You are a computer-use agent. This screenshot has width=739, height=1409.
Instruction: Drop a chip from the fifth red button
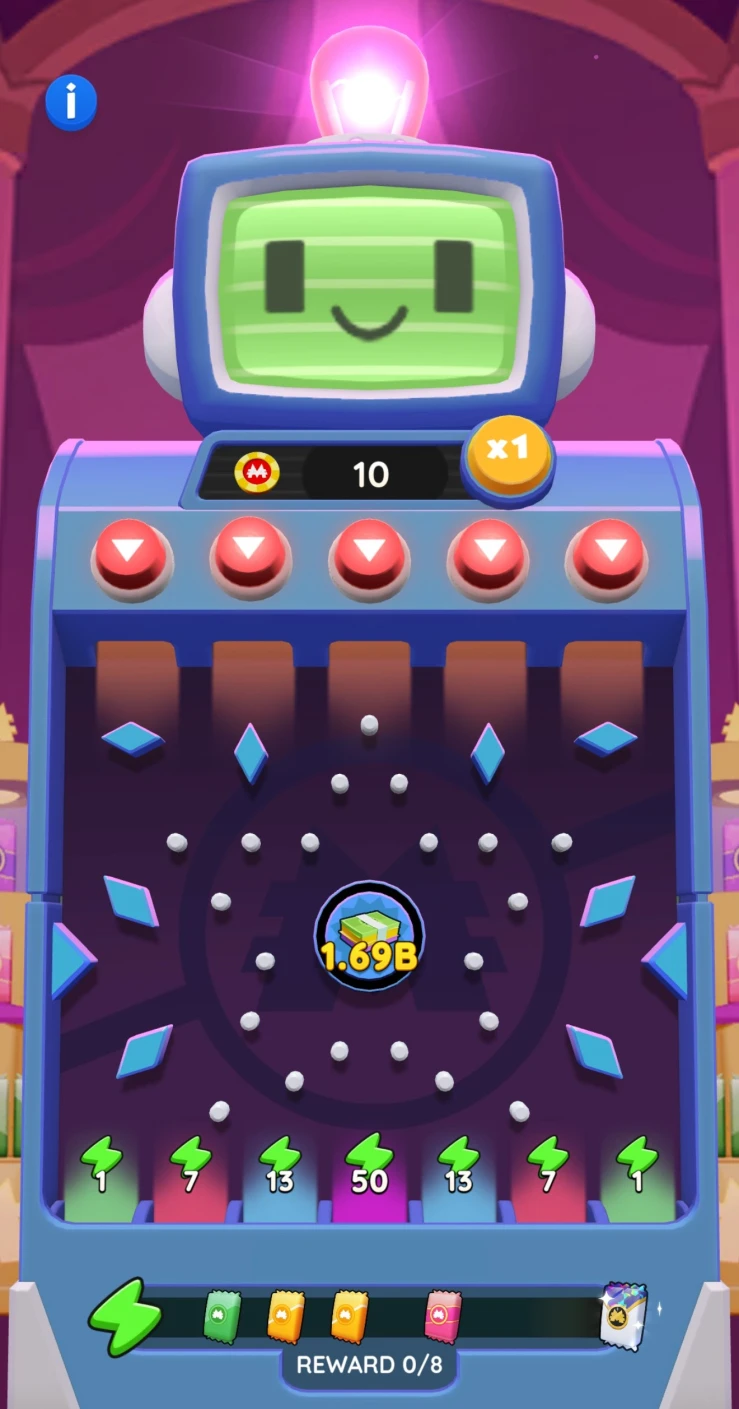pos(607,553)
